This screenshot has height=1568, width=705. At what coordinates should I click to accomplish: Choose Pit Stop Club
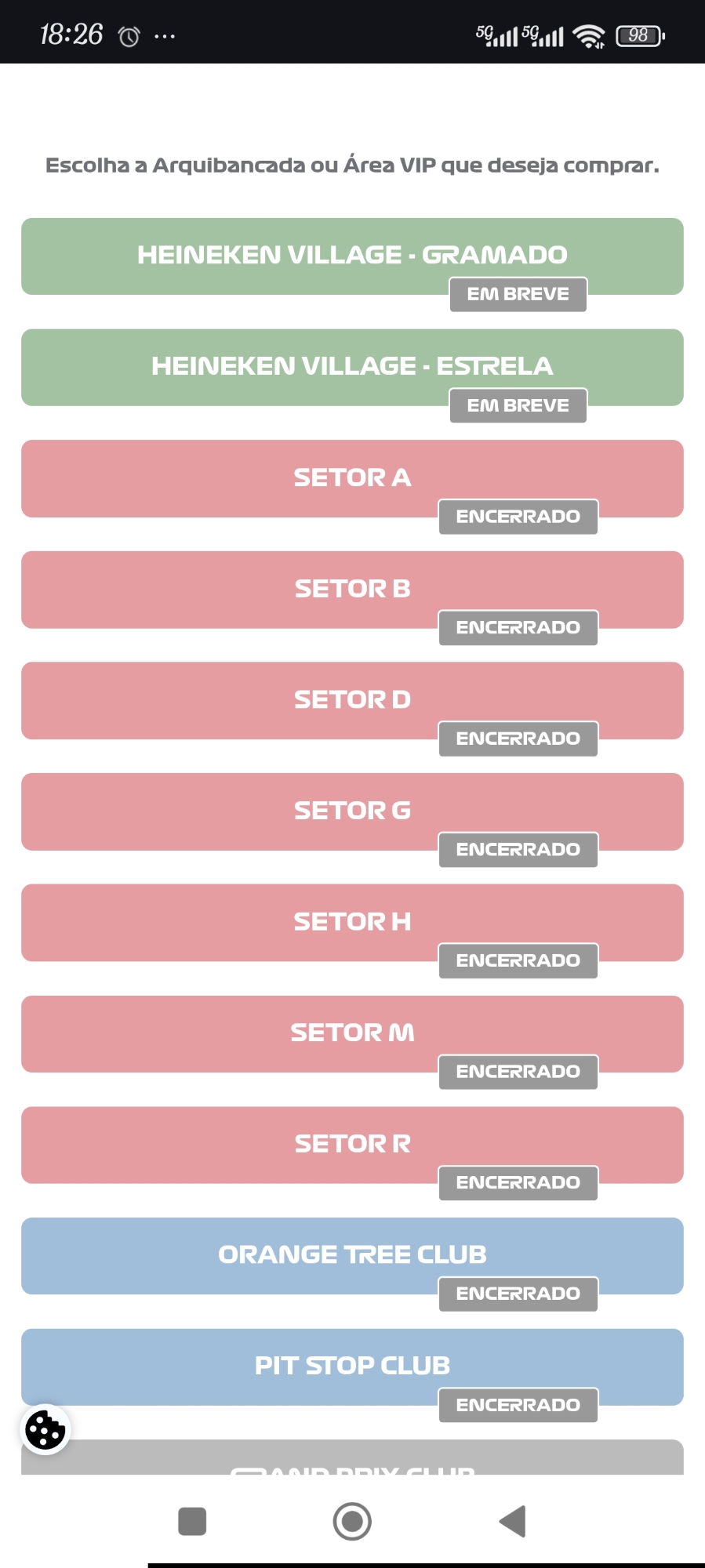point(352,1367)
